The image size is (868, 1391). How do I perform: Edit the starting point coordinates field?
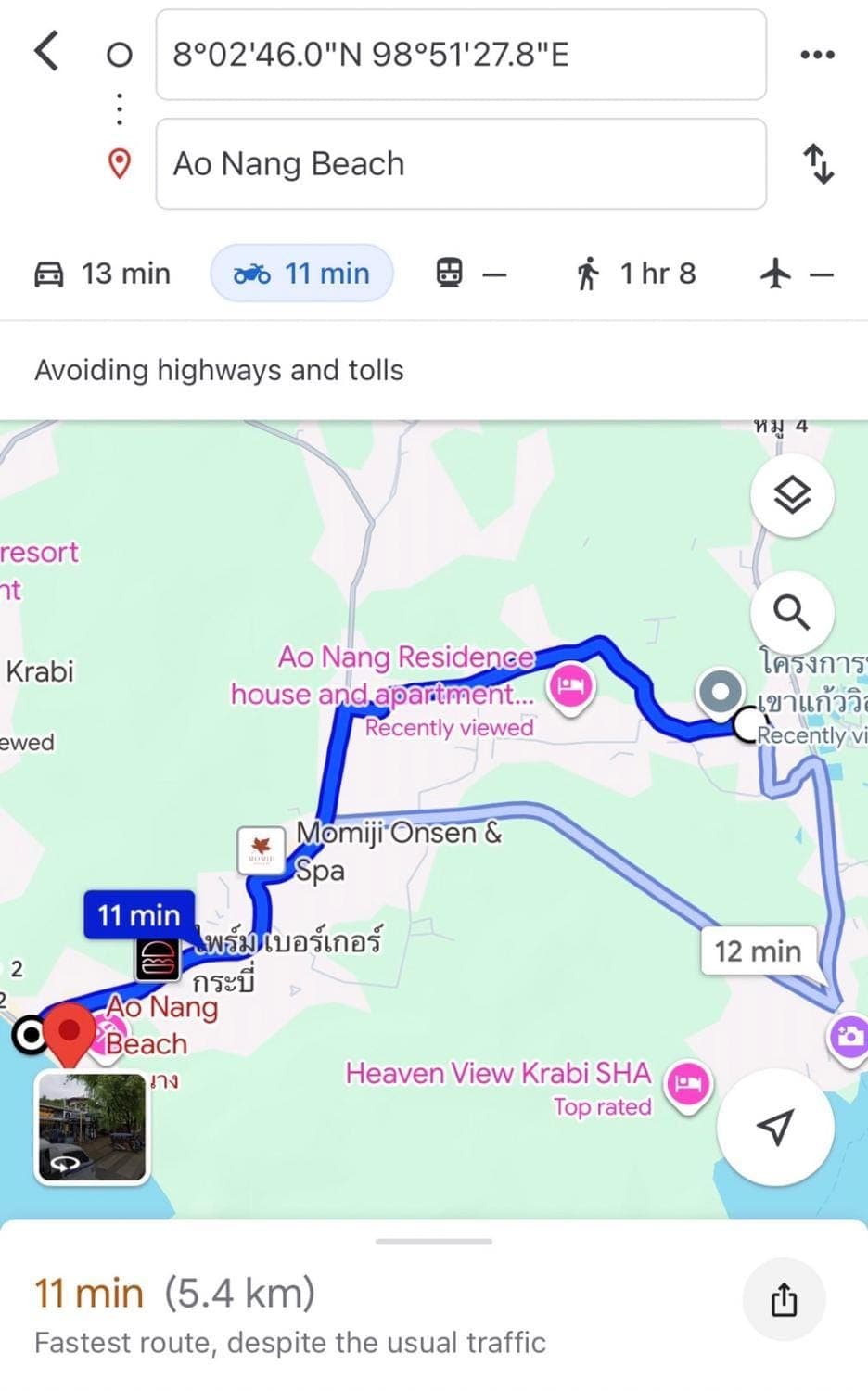(460, 55)
